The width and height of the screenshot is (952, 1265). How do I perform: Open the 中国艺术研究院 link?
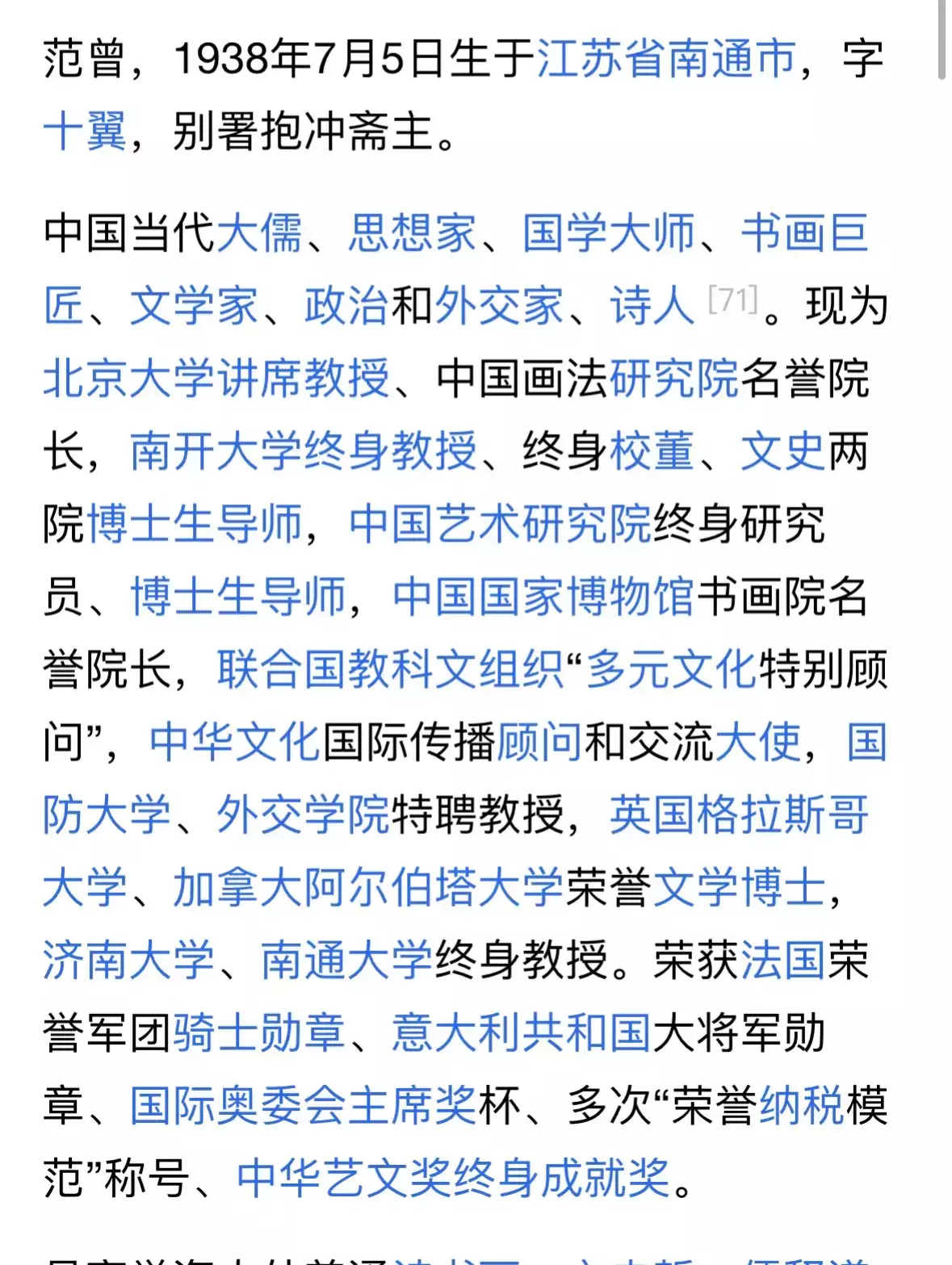point(500,524)
